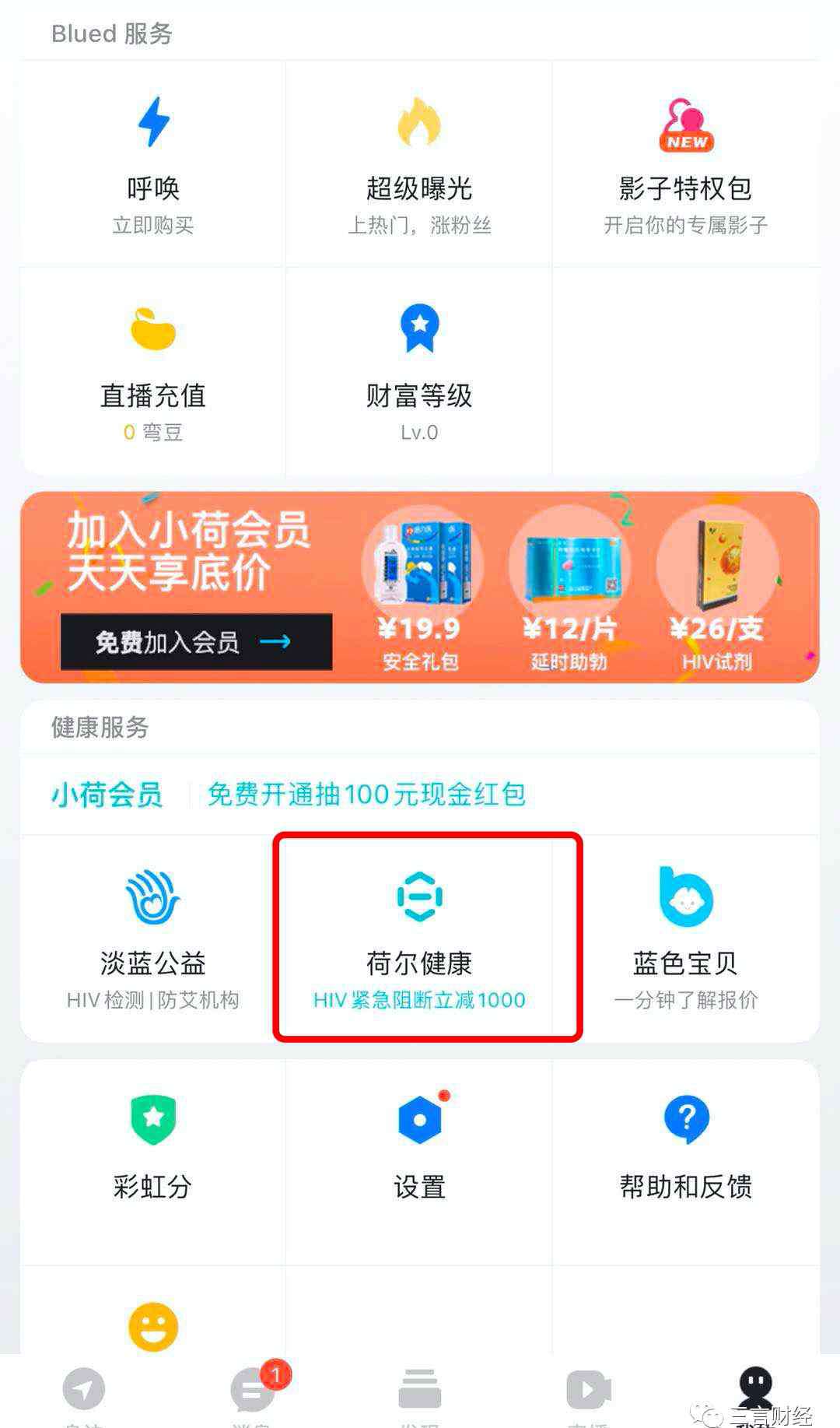View 财富等级 wealth level
The width and height of the screenshot is (840, 1428).
[419, 372]
